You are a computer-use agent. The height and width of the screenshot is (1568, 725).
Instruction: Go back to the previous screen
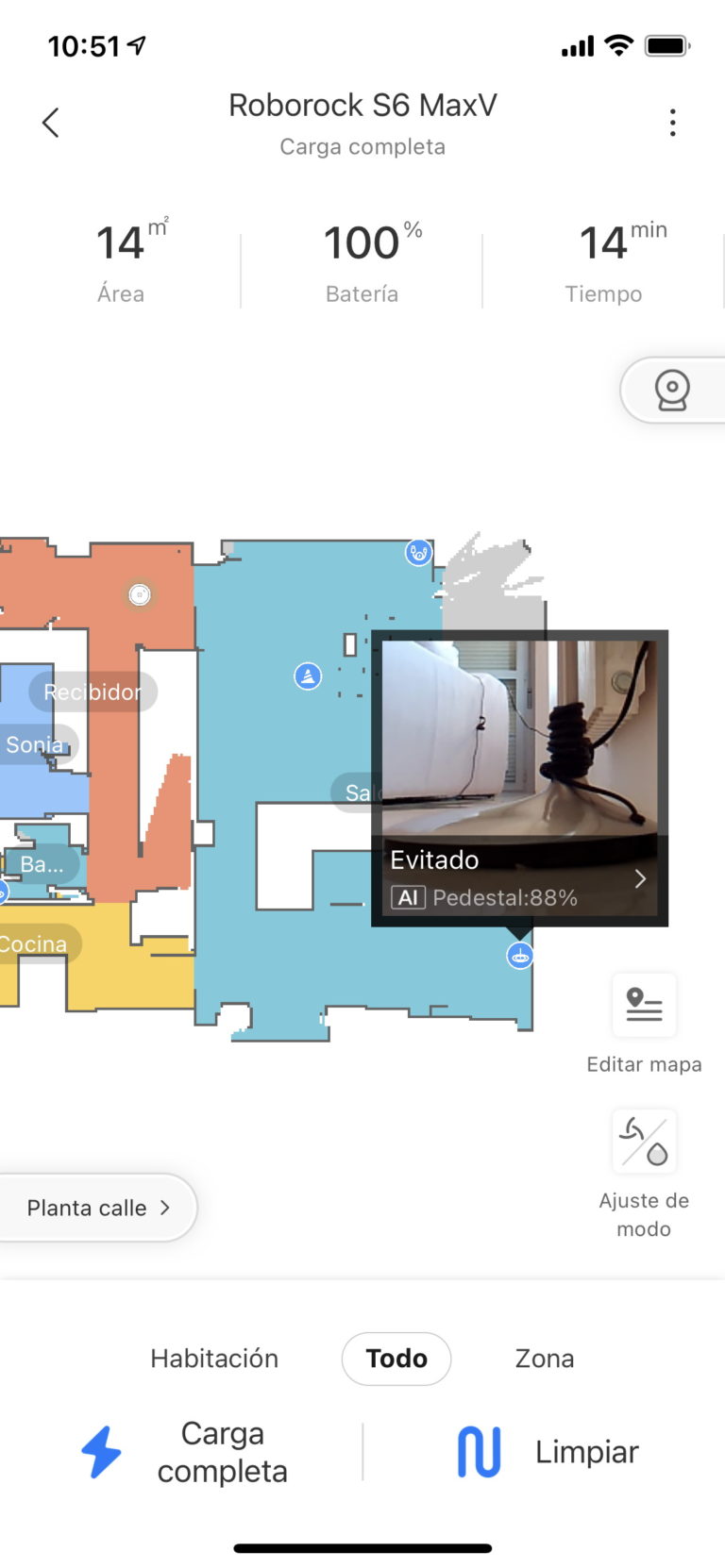tap(51, 123)
